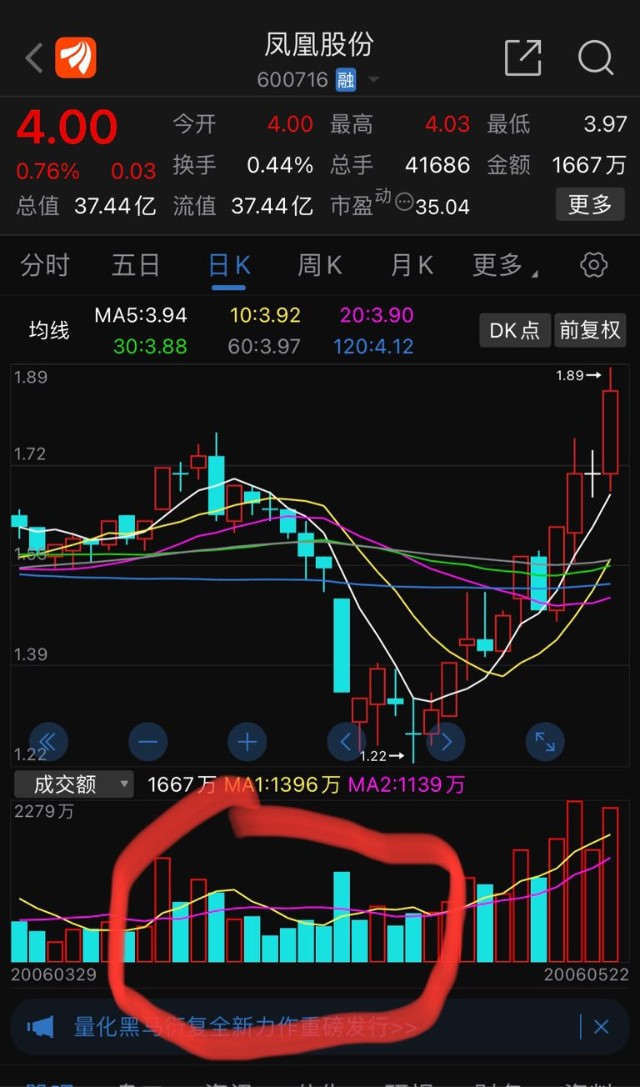Select the 周K tab
Image resolution: width=640 pixels, height=1087 pixels.
click(x=320, y=266)
